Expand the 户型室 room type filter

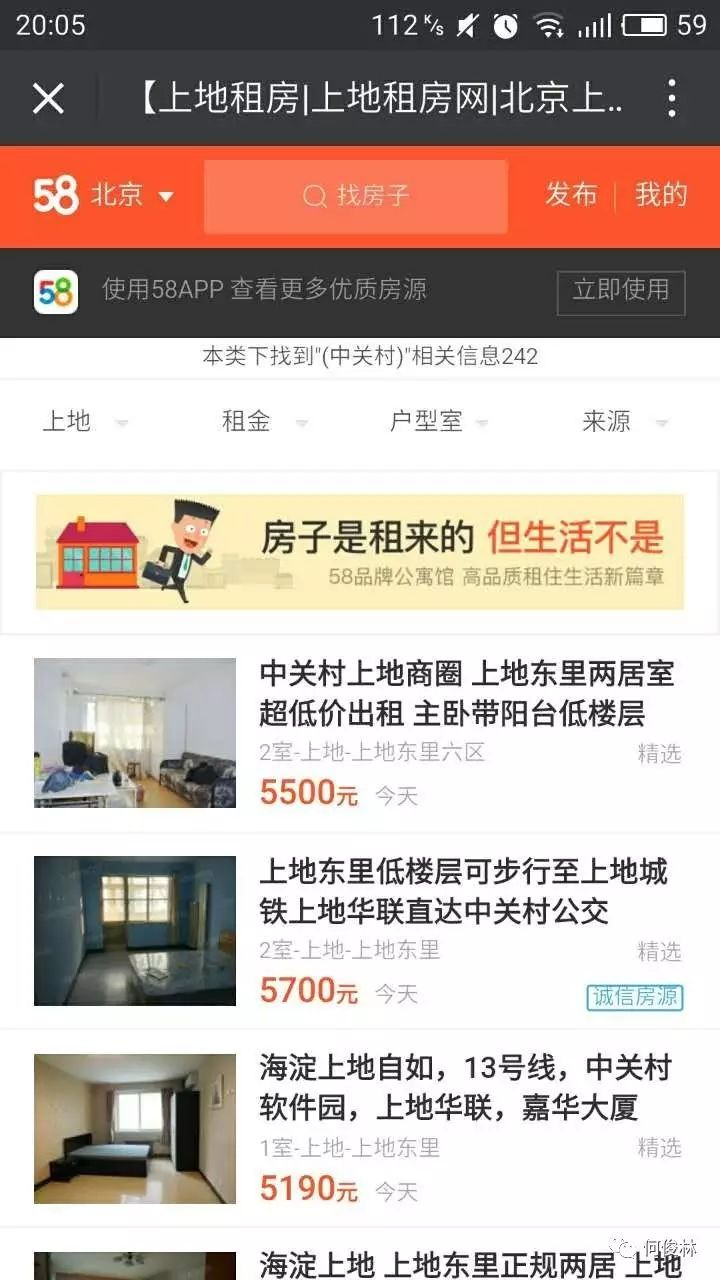(438, 422)
